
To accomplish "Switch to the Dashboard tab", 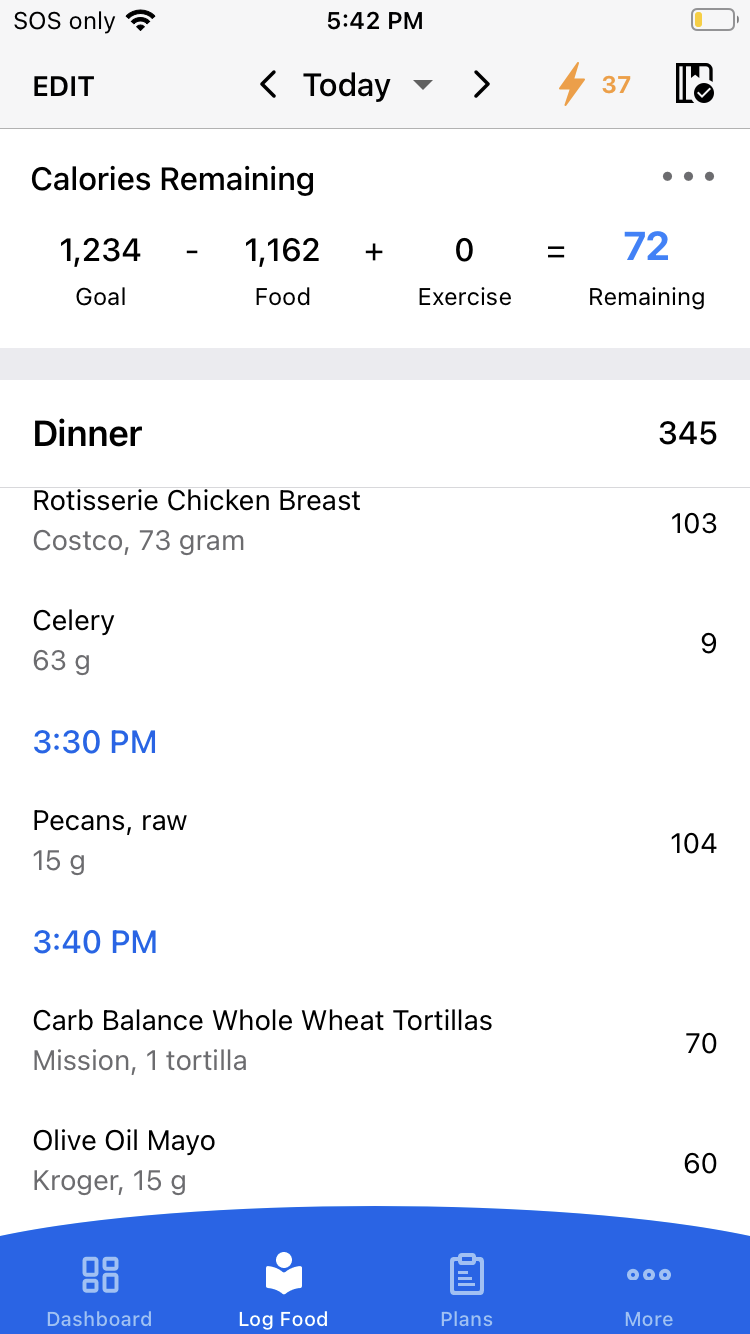I will tap(100, 1290).
